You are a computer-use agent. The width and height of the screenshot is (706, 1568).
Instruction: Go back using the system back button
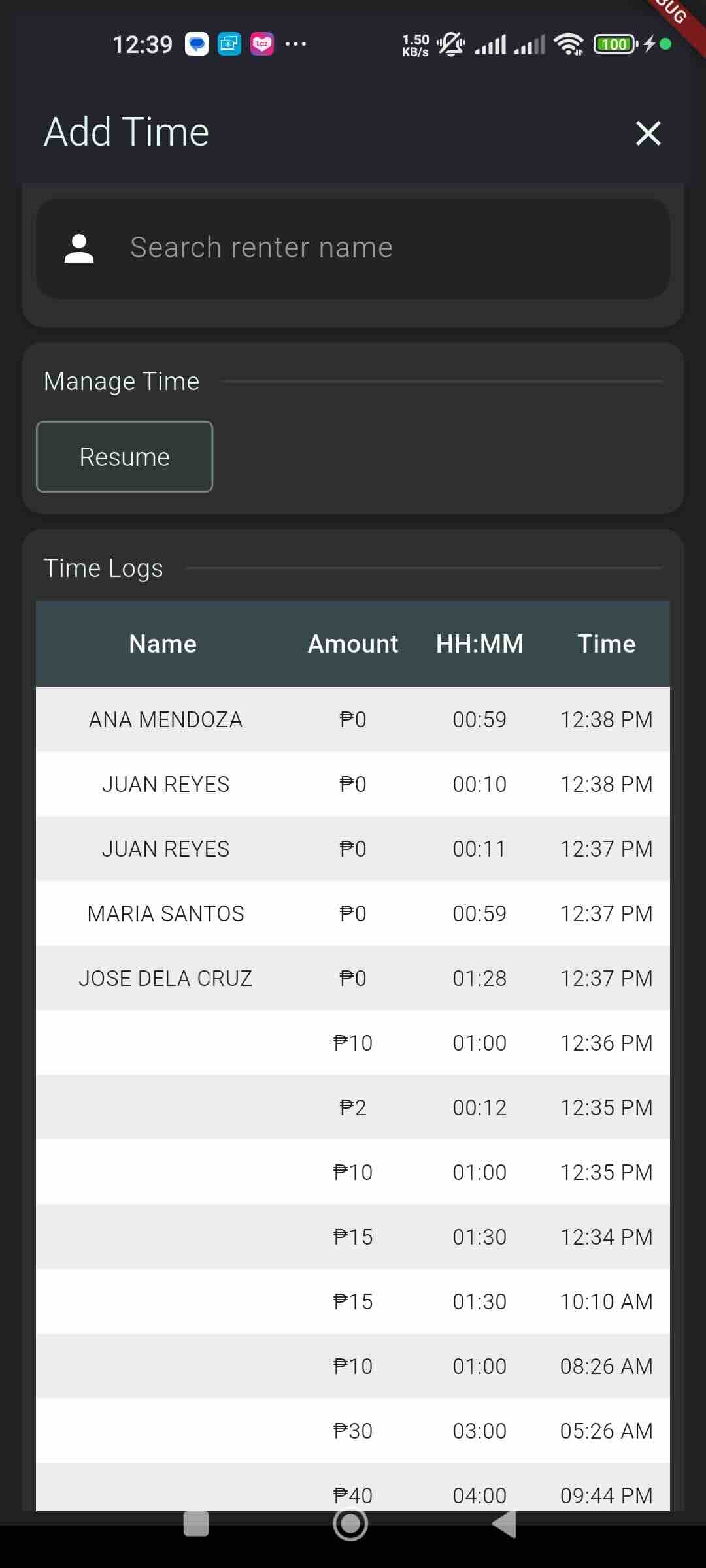coord(504,1524)
